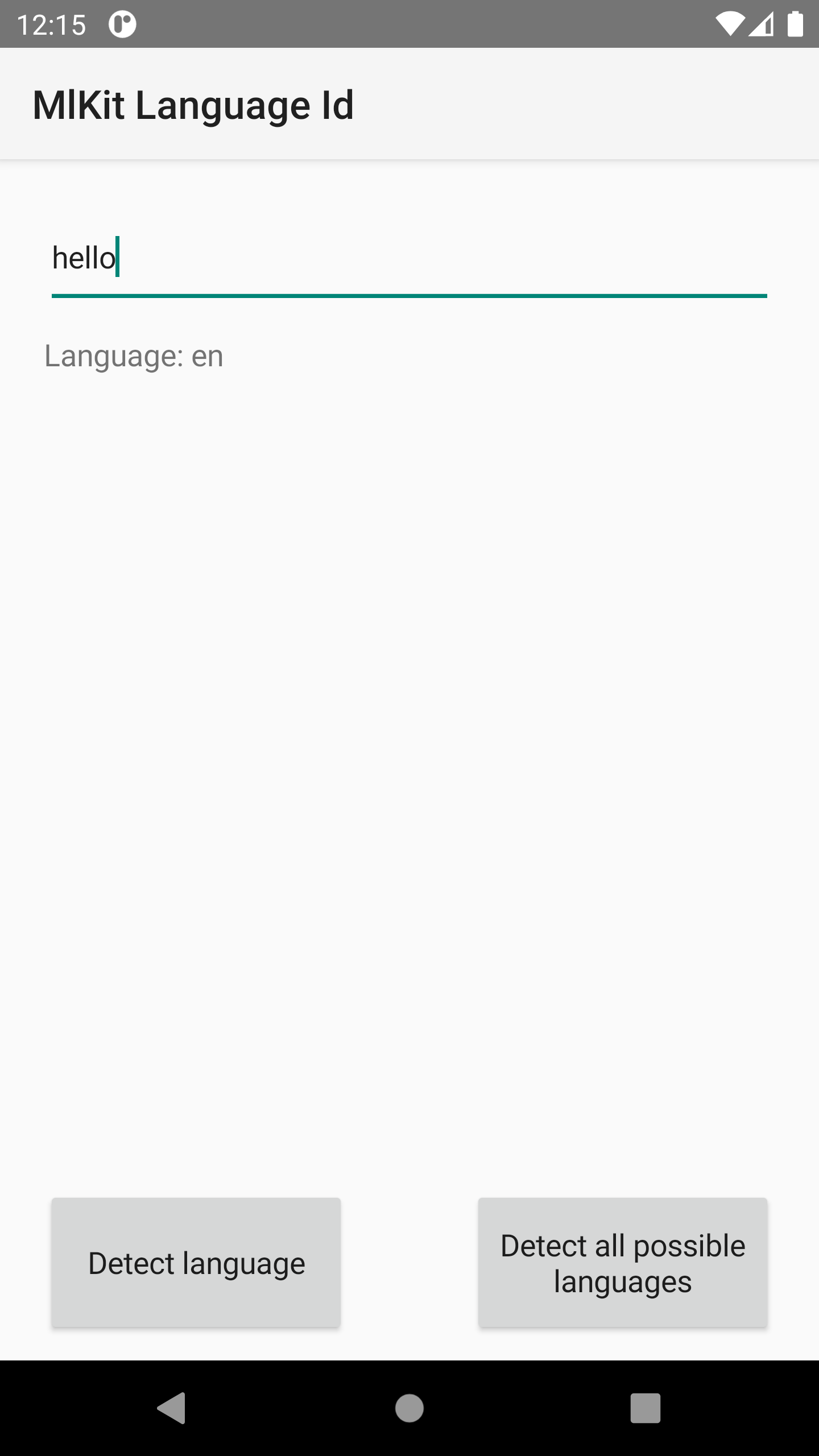Tap the text field containing hello
Viewport: 819px width, 1456px height.
click(x=409, y=259)
